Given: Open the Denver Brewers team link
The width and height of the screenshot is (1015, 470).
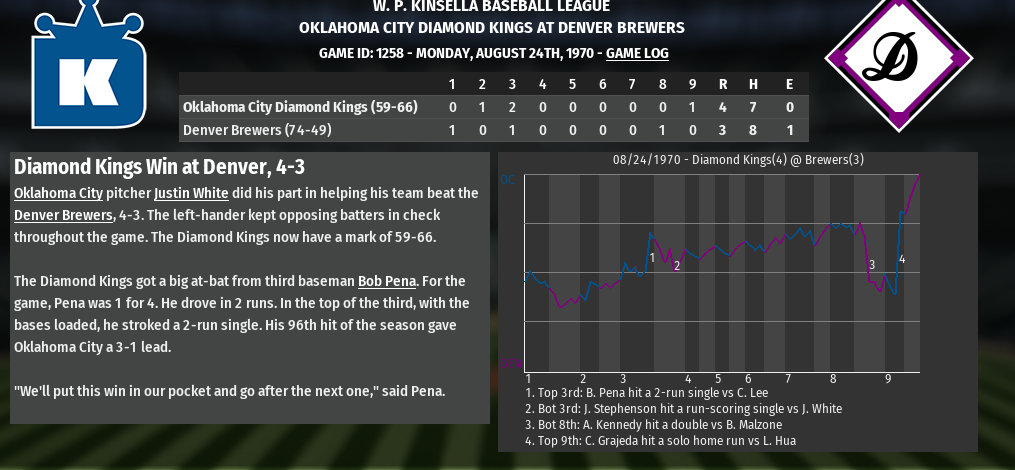Looking at the screenshot, I should click(x=62, y=215).
